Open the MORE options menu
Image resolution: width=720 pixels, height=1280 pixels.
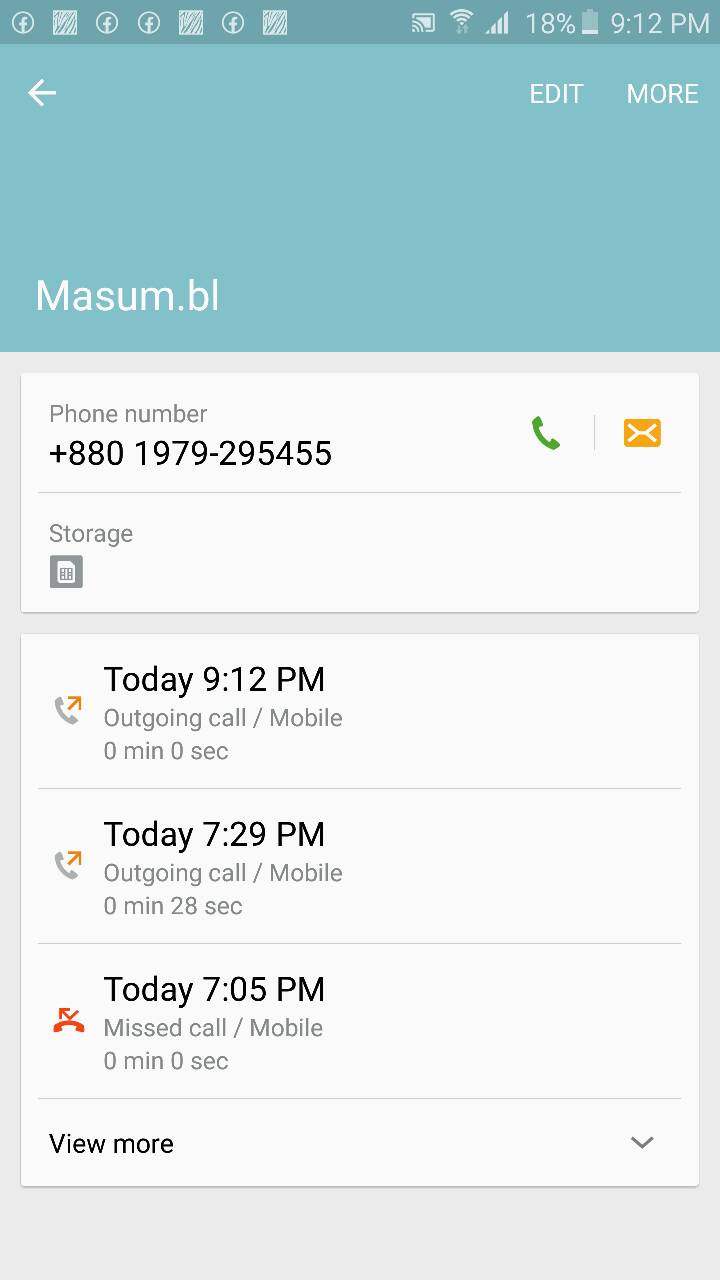tap(662, 94)
